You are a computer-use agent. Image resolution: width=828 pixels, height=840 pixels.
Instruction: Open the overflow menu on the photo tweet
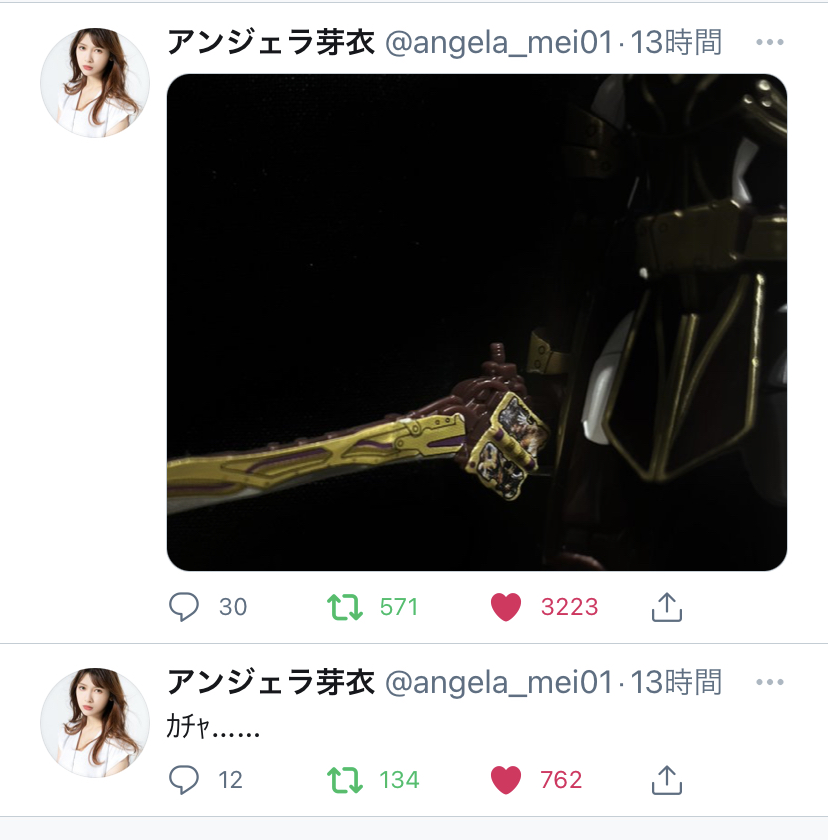pos(770,42)
